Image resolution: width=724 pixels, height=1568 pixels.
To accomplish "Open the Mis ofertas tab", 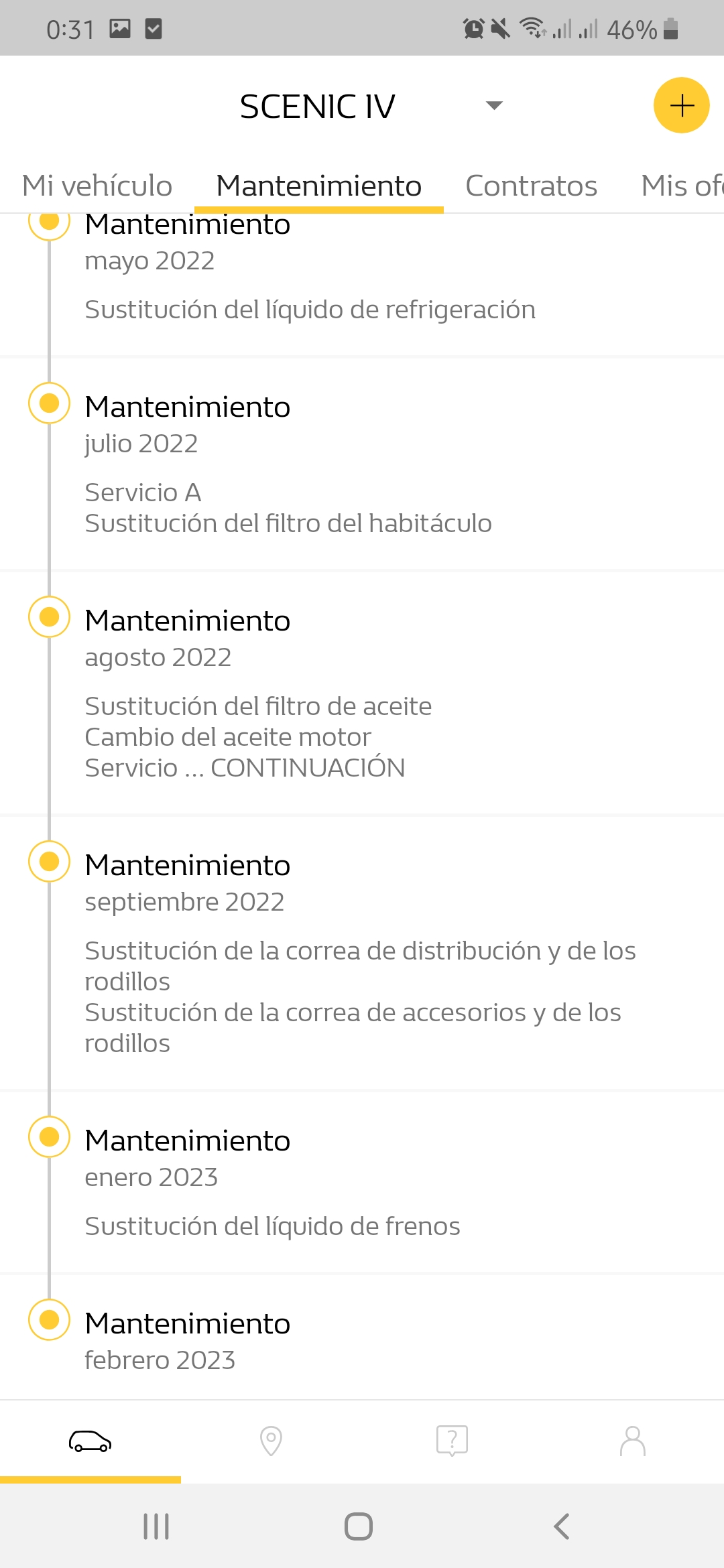I will click(681, 186).
